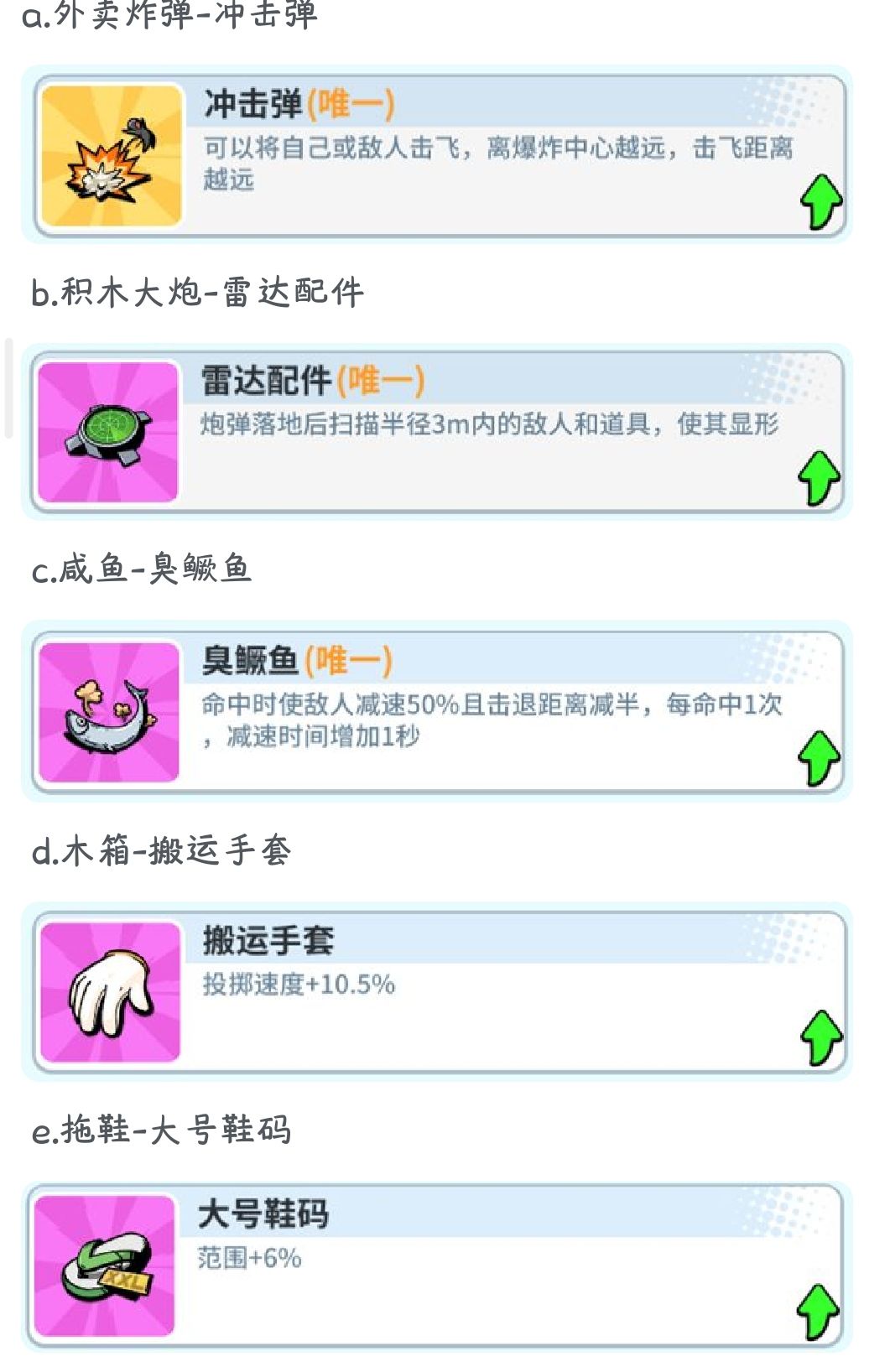Select the 唯一 tag next to 雷达配件
This screenshot has width=890, height=1372.
coord(386,382)
